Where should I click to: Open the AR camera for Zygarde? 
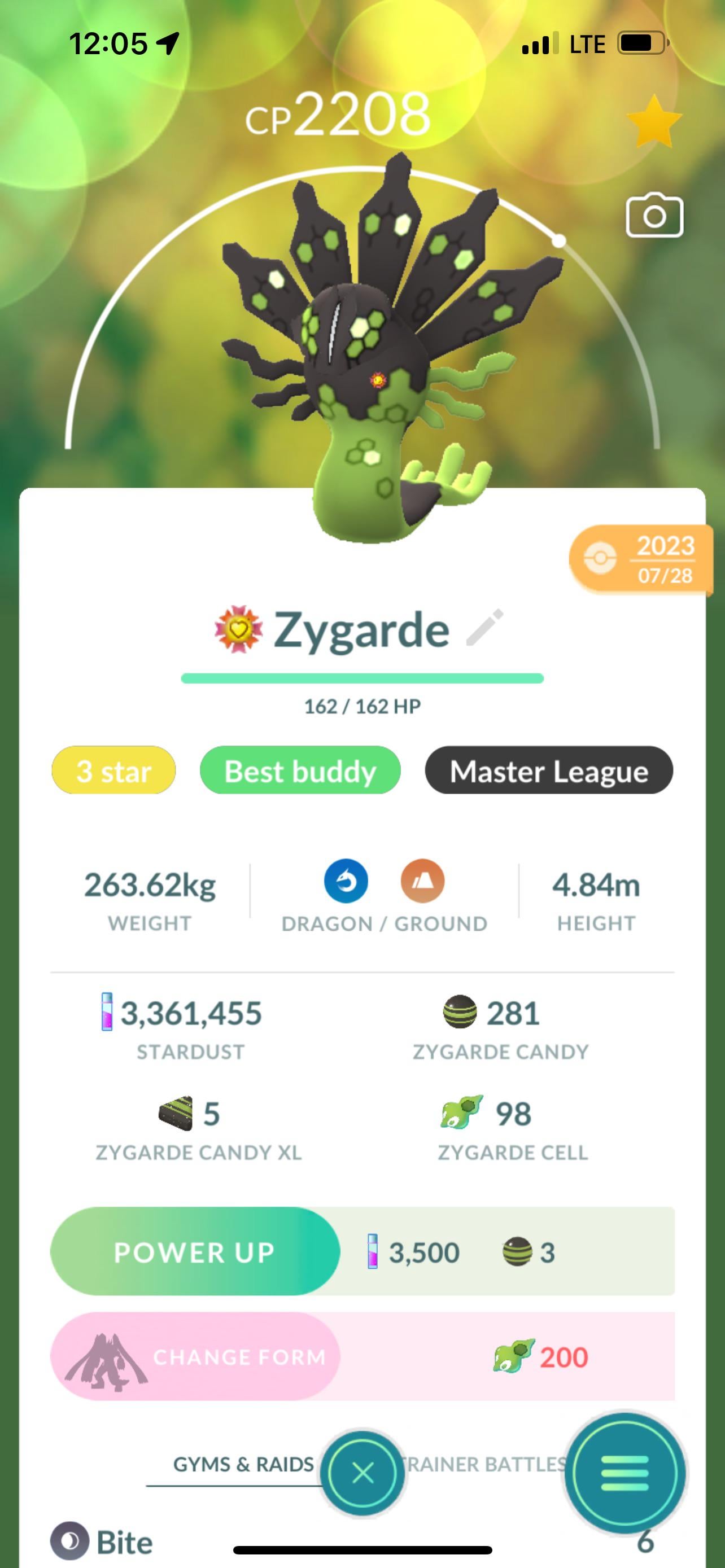click(654, 216)
